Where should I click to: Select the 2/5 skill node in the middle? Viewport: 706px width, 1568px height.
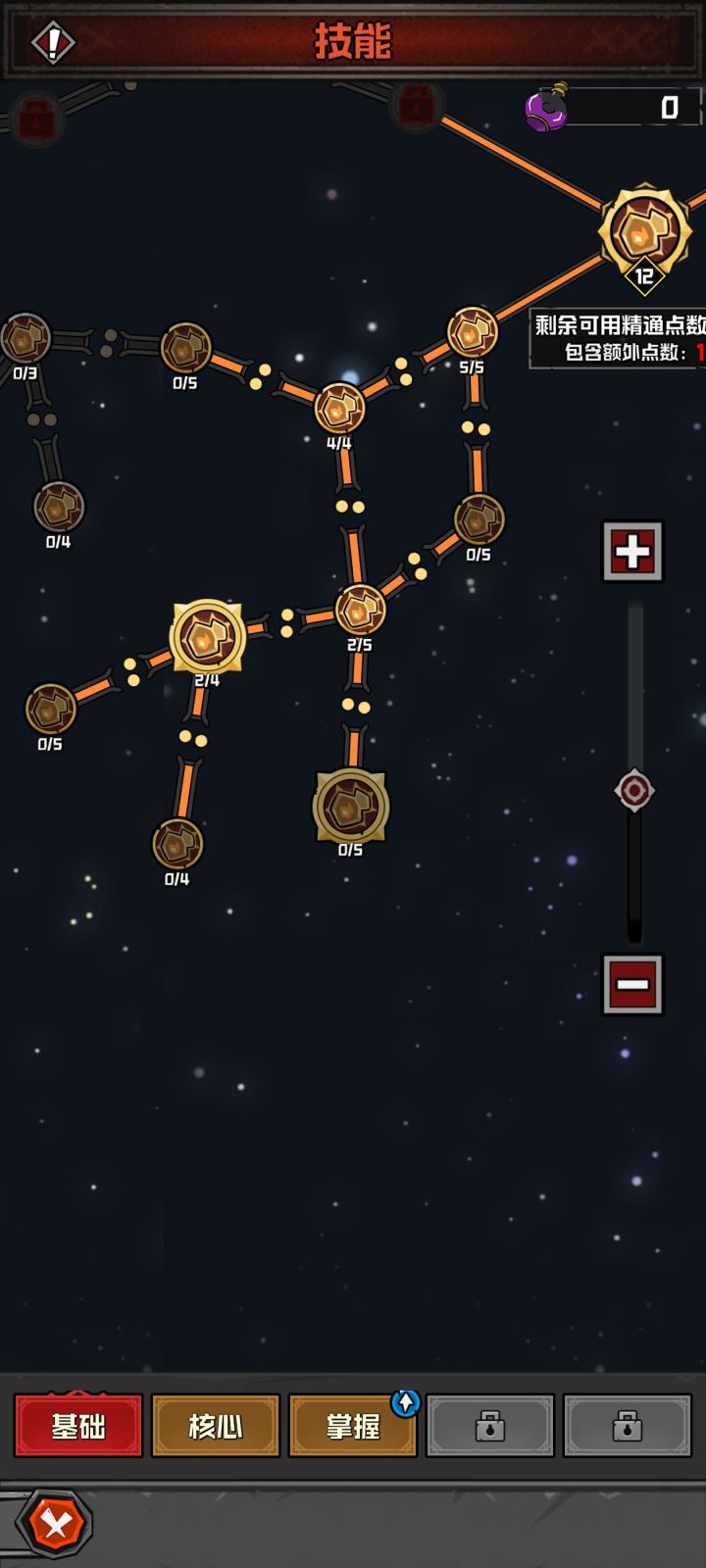pos(357,612)
